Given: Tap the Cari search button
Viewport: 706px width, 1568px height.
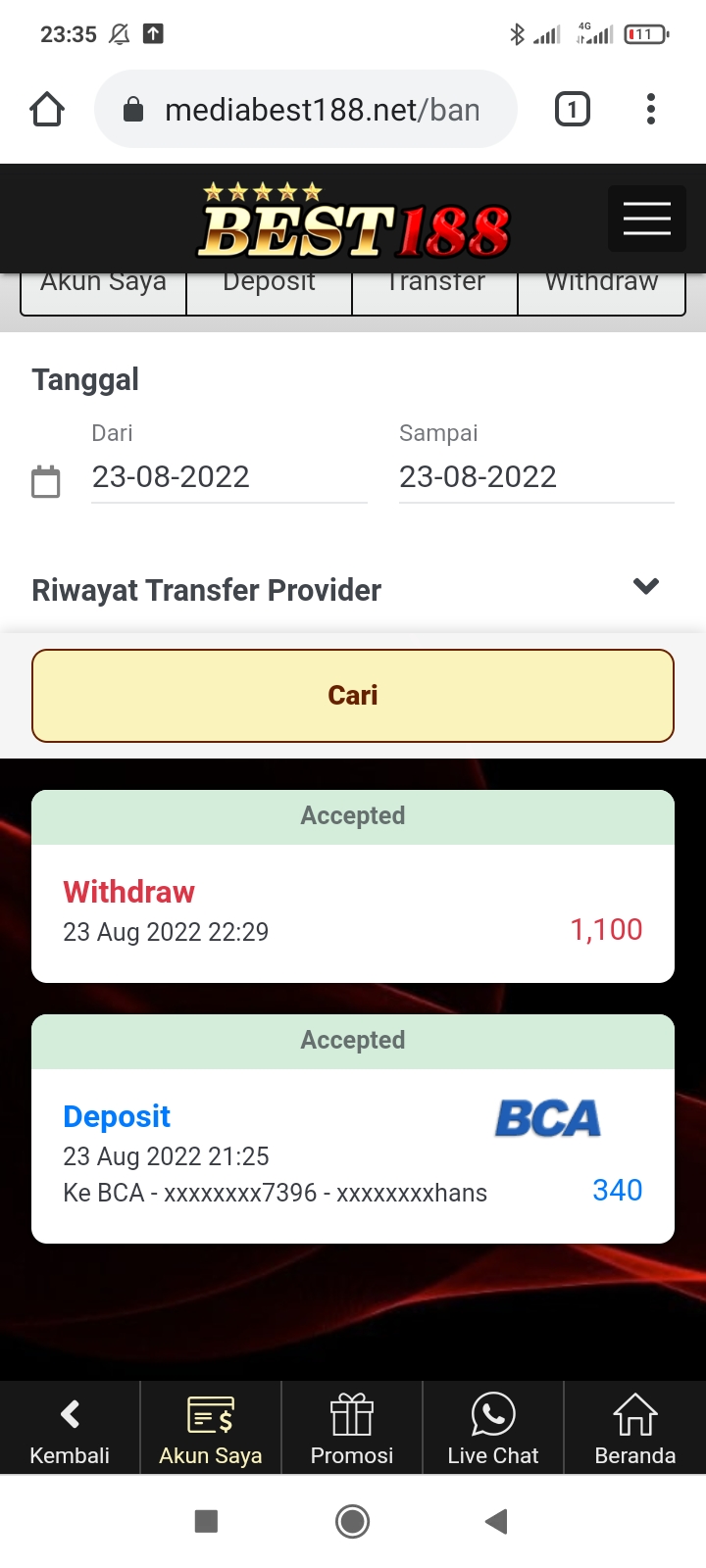Looking at the screenshot, I should click(353, 696).
